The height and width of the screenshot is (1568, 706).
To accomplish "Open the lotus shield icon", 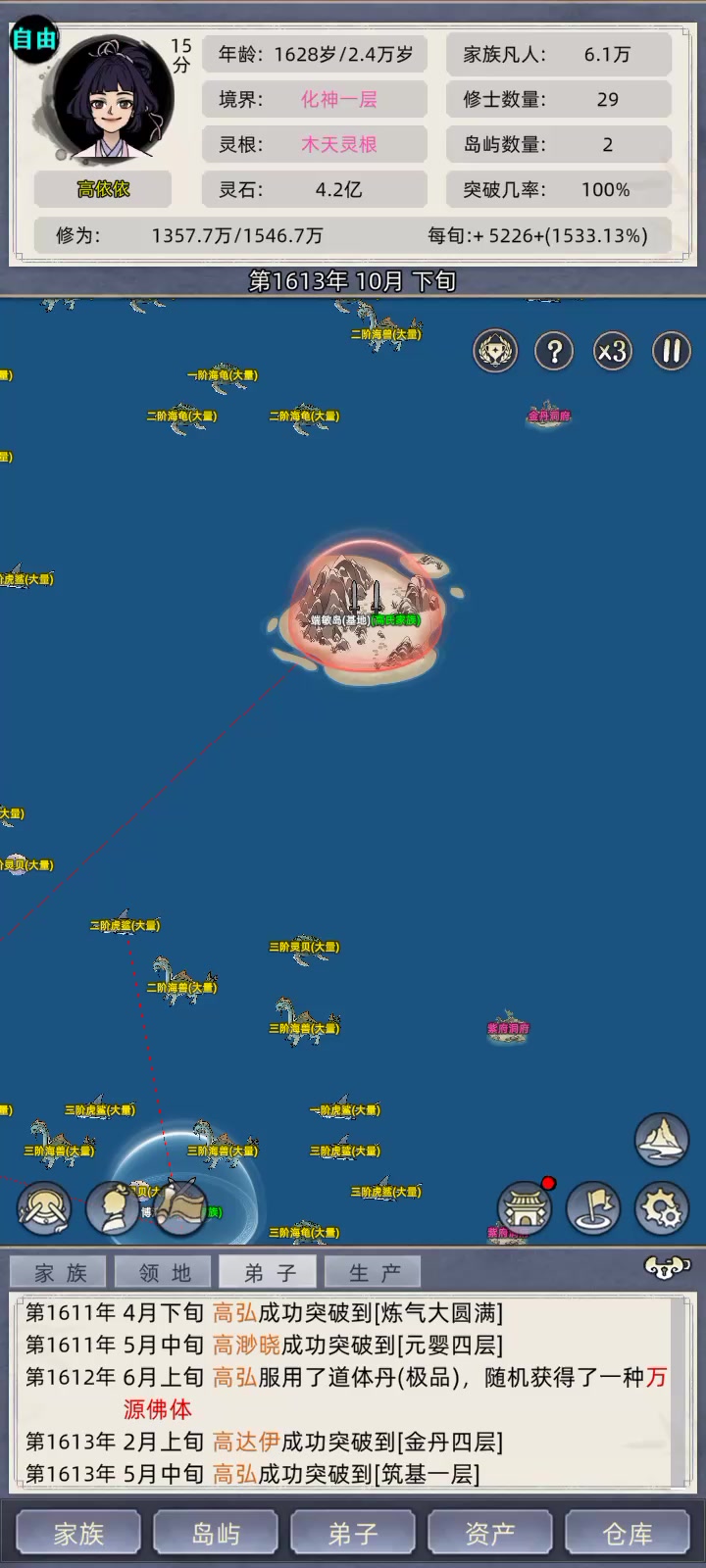I will (495, 351).
